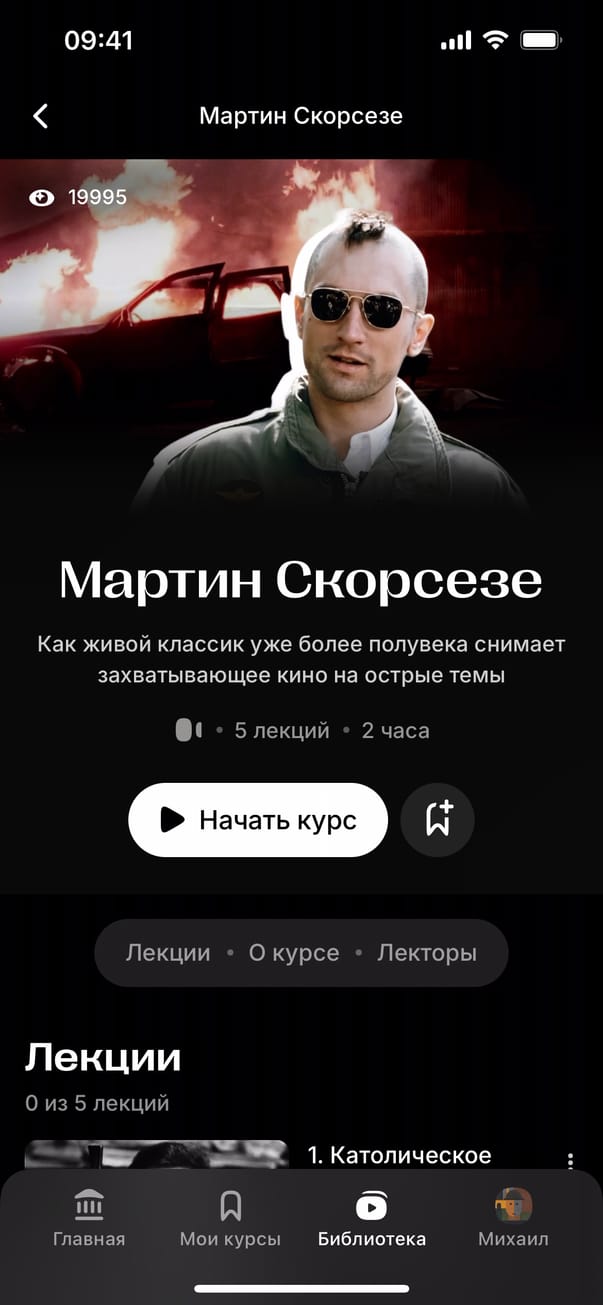Screen dimensions: 603x1305
Task: Go back using the top-left arrow
Action: 40,116
